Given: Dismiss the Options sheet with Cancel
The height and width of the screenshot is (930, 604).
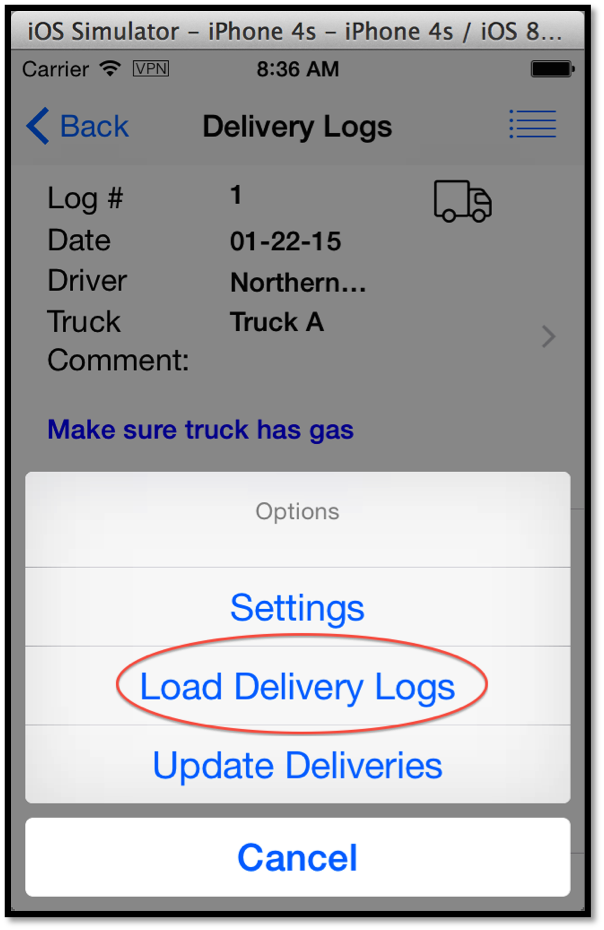Looking at the screenshot, I should click(297, 858).
